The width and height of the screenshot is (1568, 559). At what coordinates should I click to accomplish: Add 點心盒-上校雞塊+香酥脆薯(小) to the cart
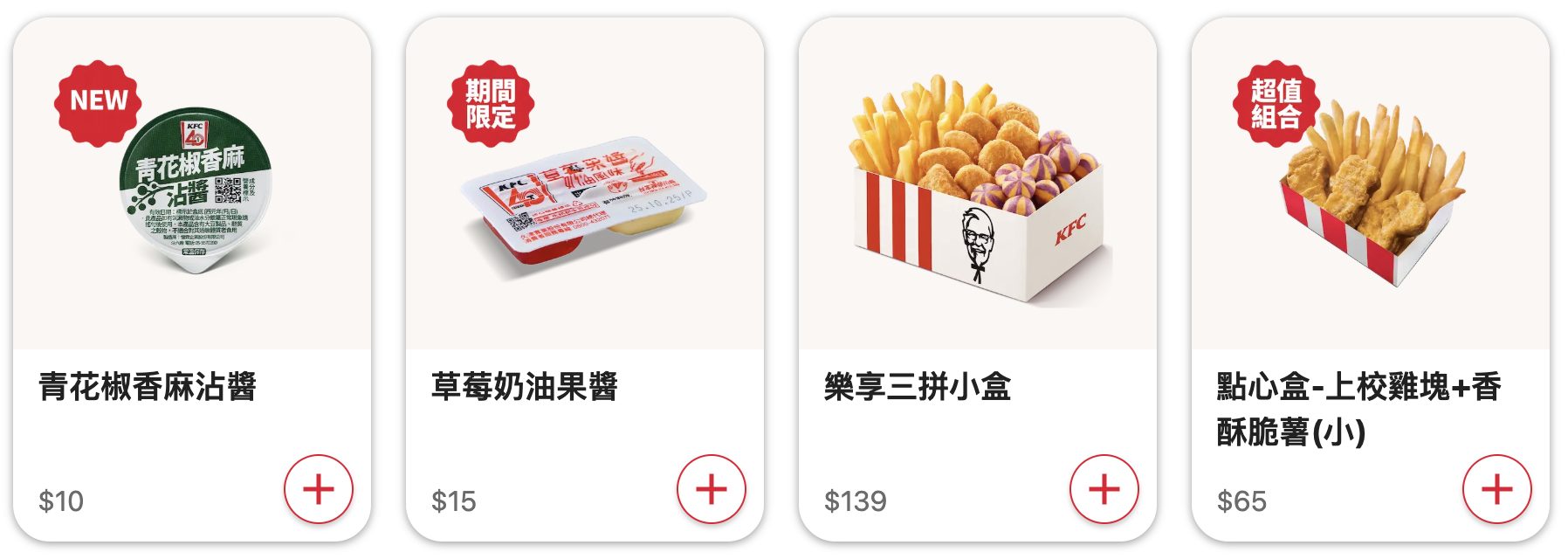pos(1497,489)
